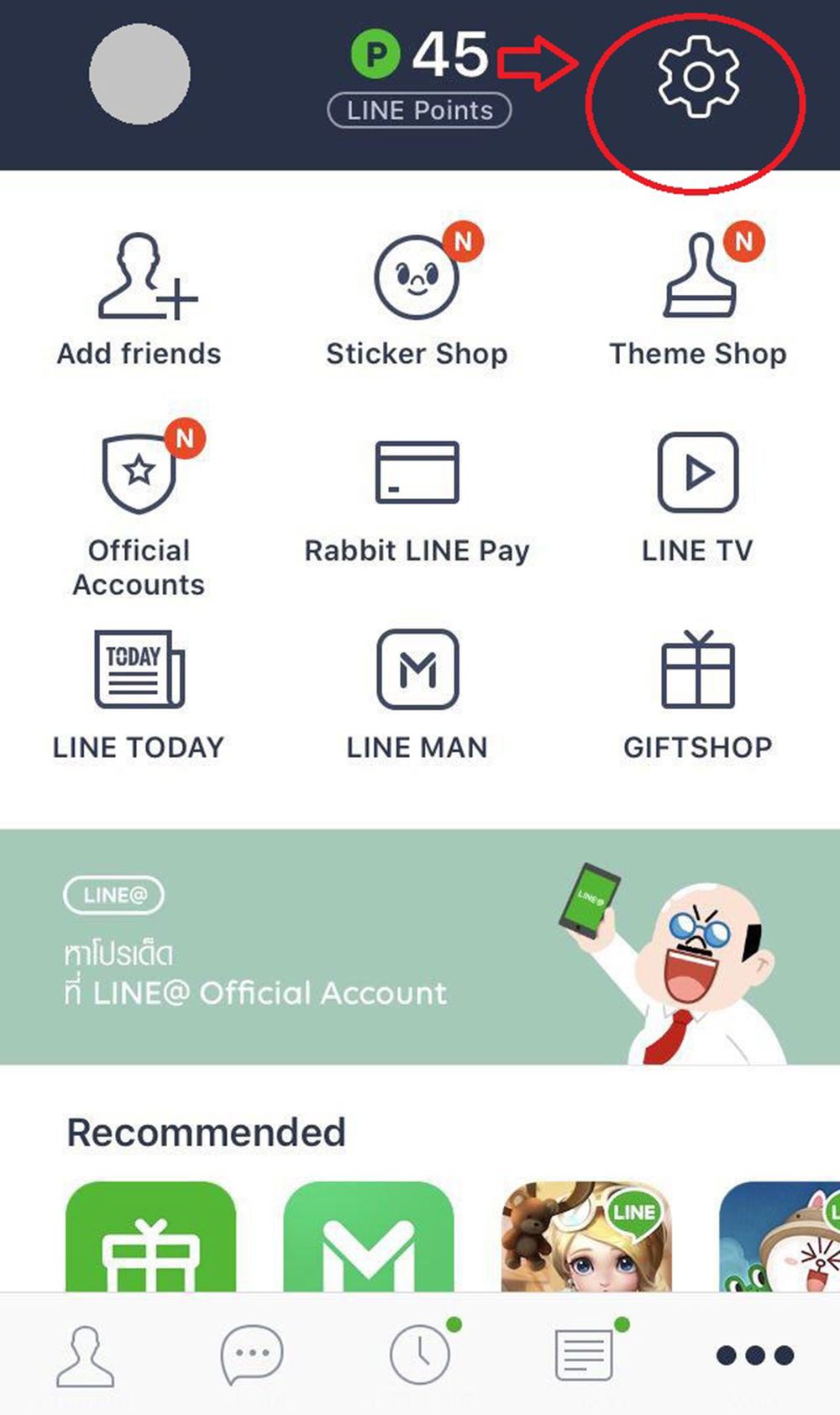Switch to the Chats tab
The image size is (840, 1415).
pyautogui.click(x=252, y=1355)
